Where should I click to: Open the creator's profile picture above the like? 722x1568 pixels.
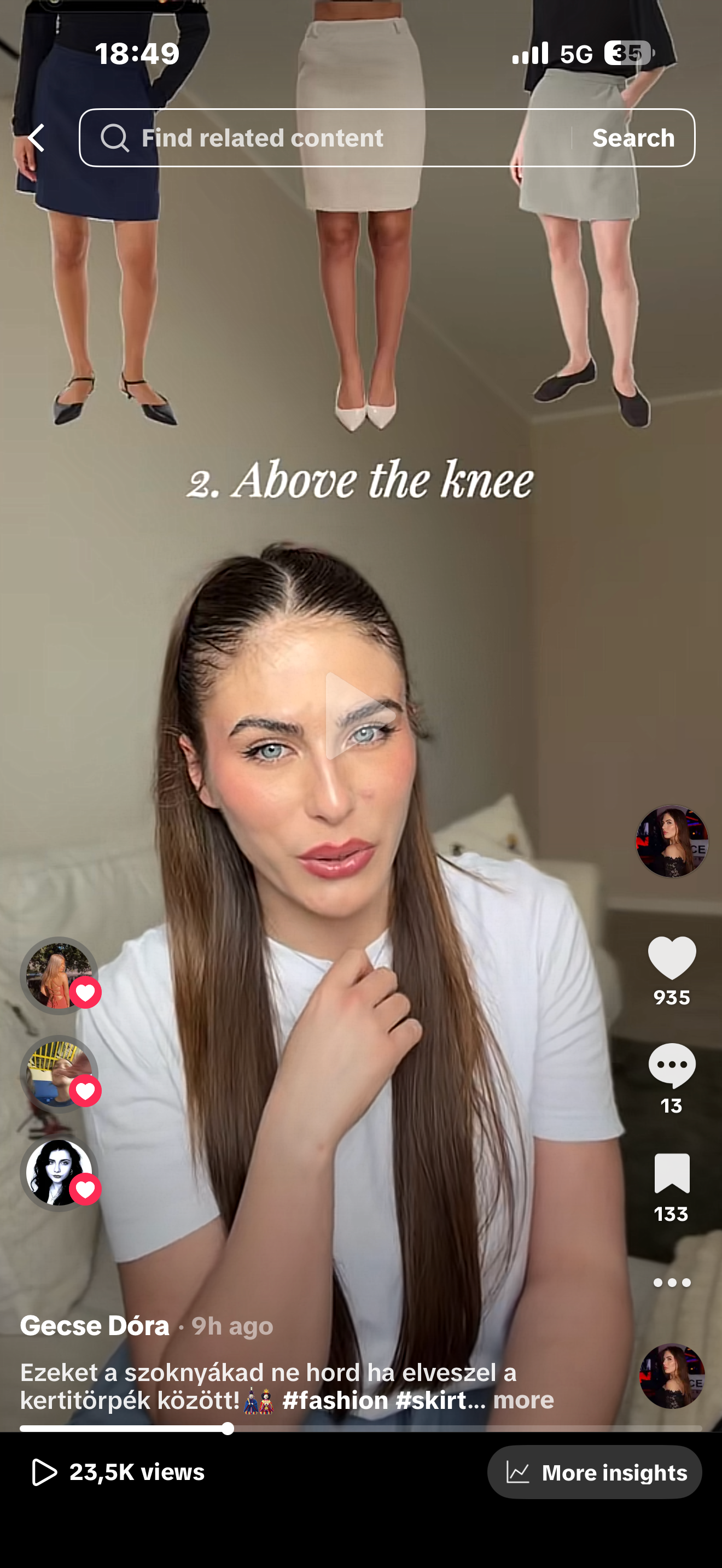tap(672, 841)
